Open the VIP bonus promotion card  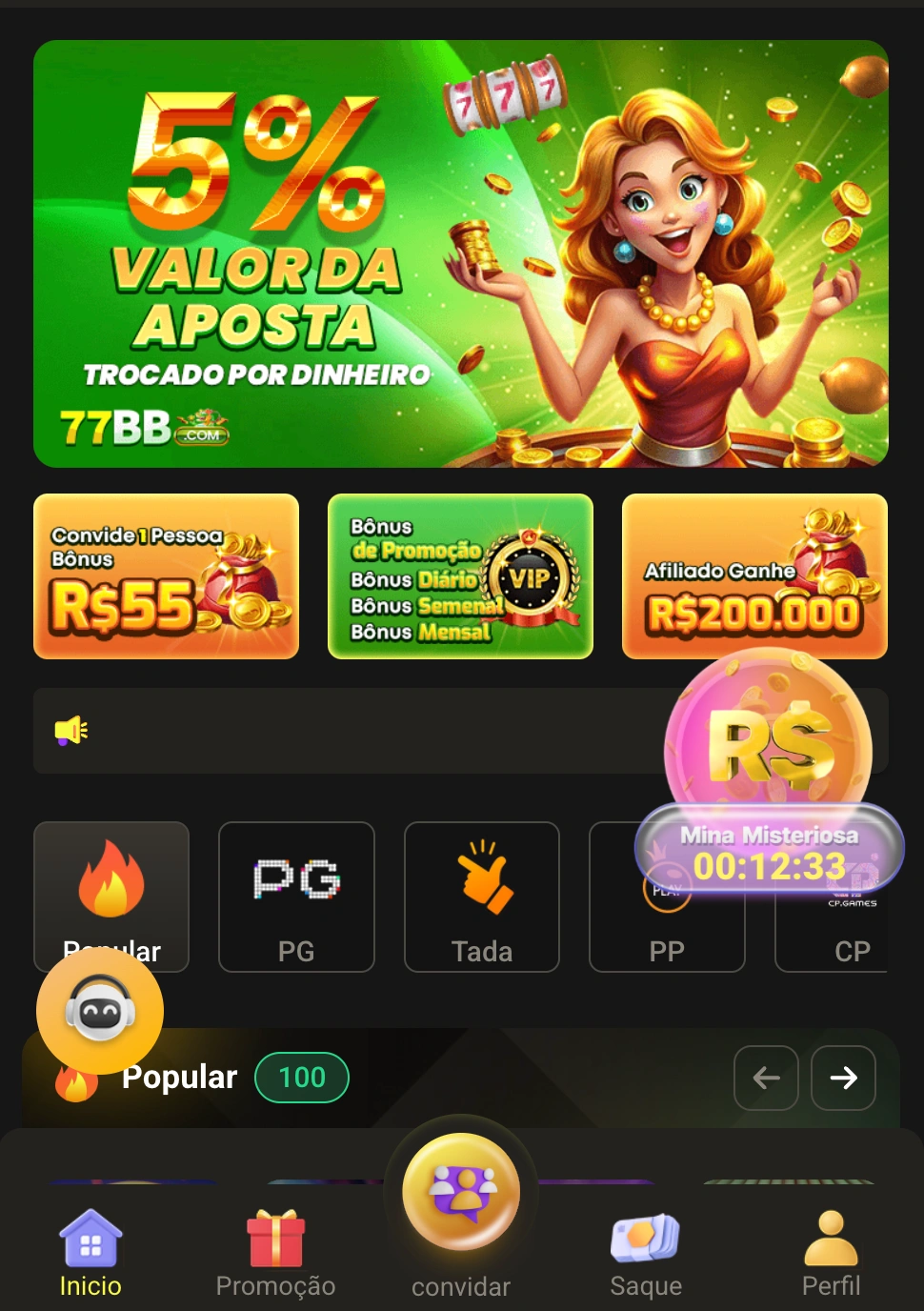tap(460, 575)
